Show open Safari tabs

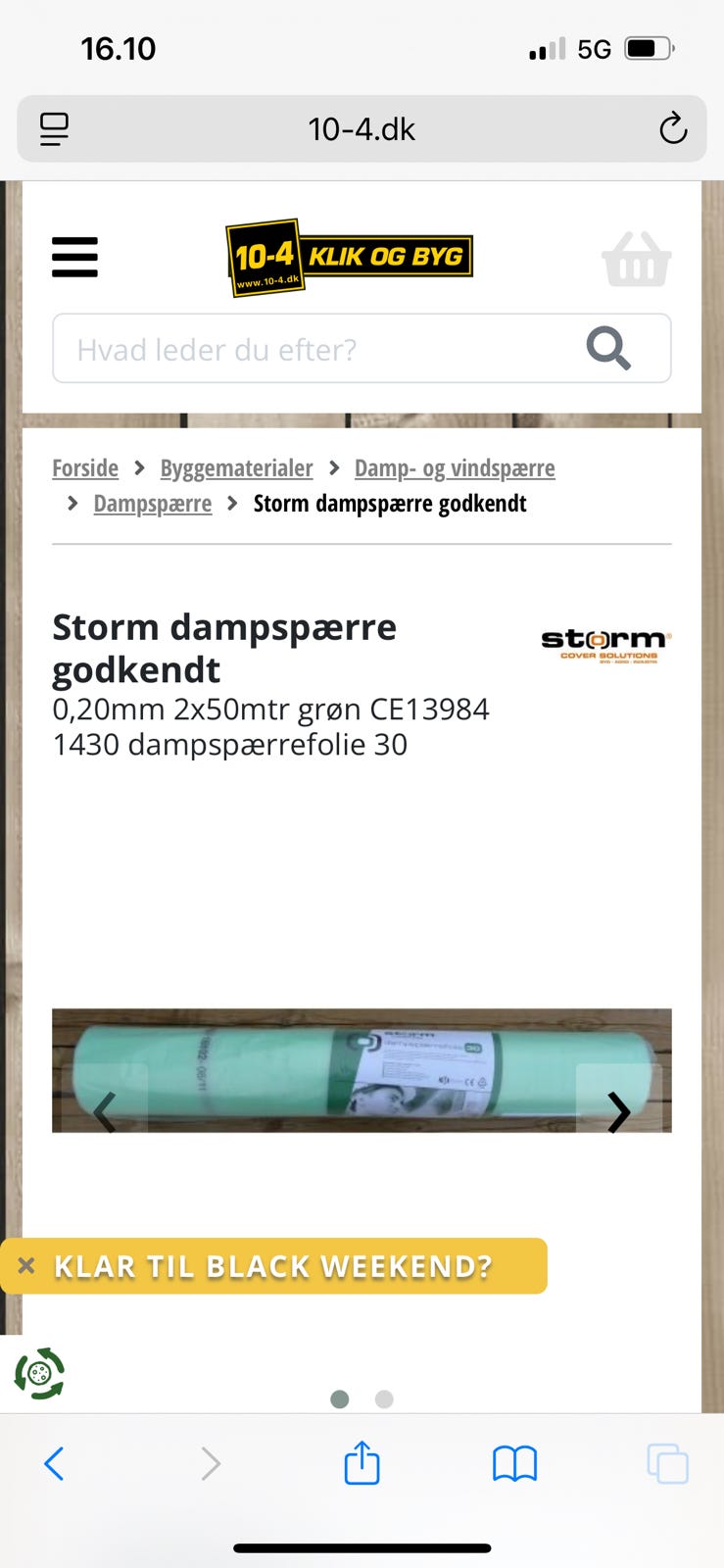click(x=668, y=1463)
